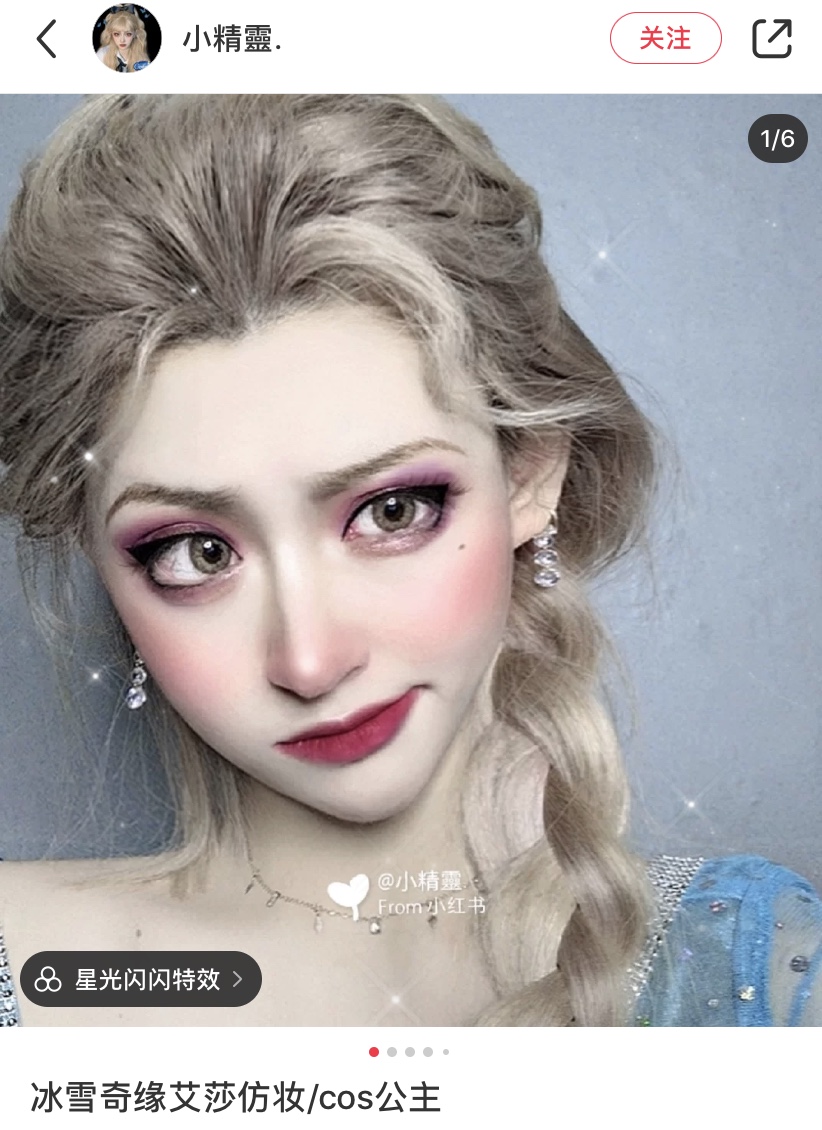
Task: Open 小精靈's profile avatar
Action: pos(127,39)
